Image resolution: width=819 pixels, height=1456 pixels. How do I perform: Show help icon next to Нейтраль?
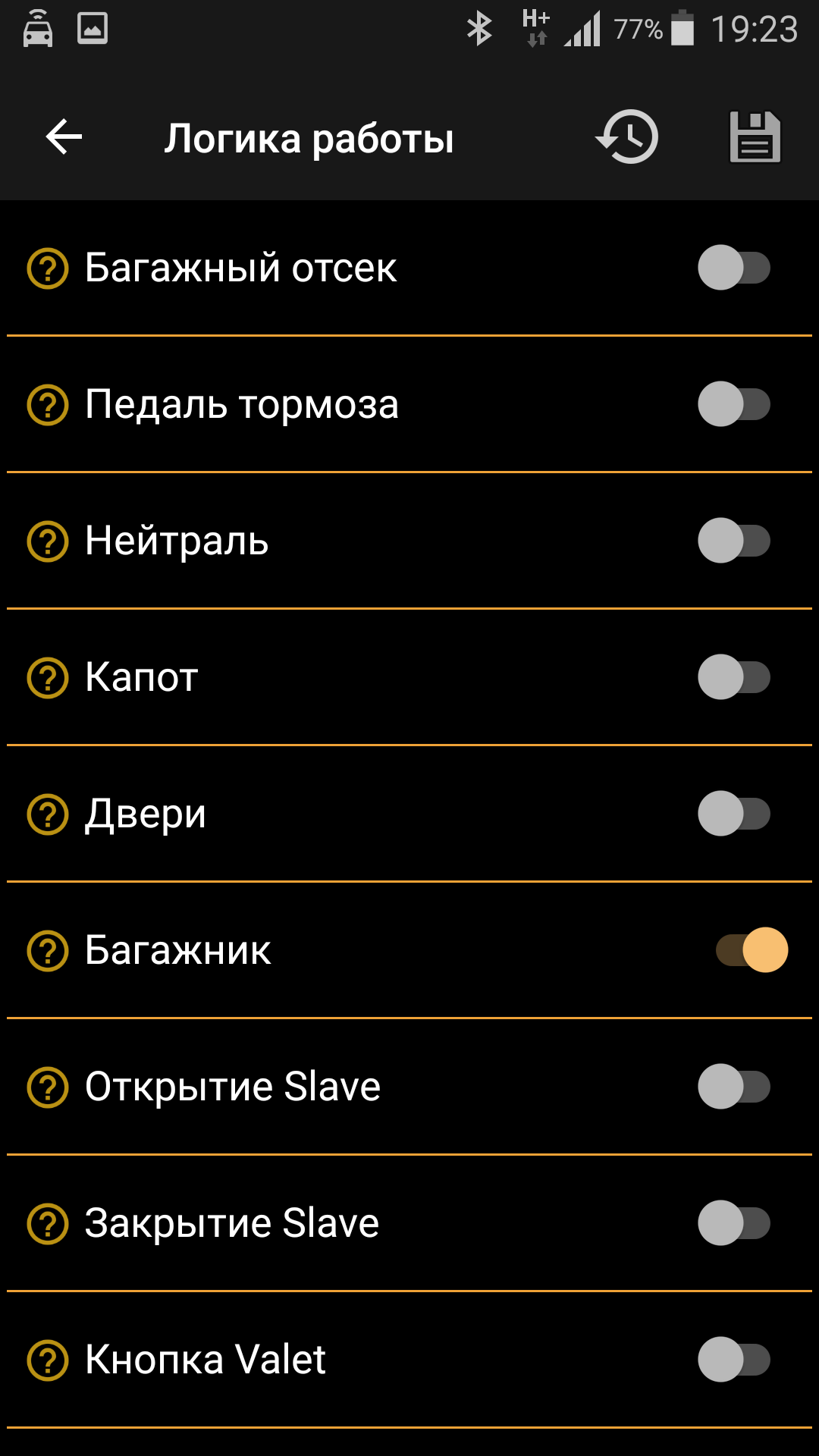[48, 541]
